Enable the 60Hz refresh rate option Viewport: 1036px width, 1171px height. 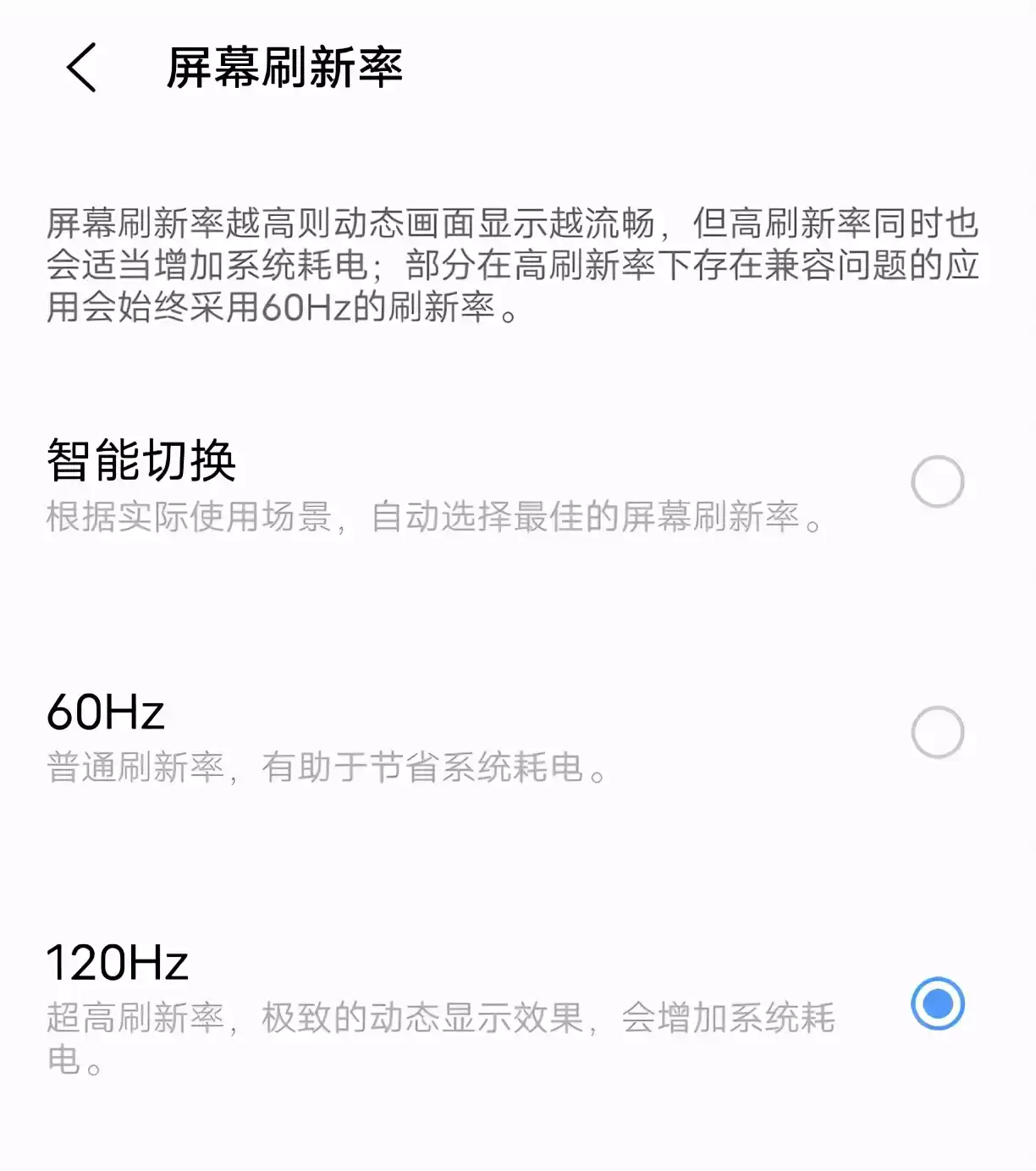click(x=936, y=732)
